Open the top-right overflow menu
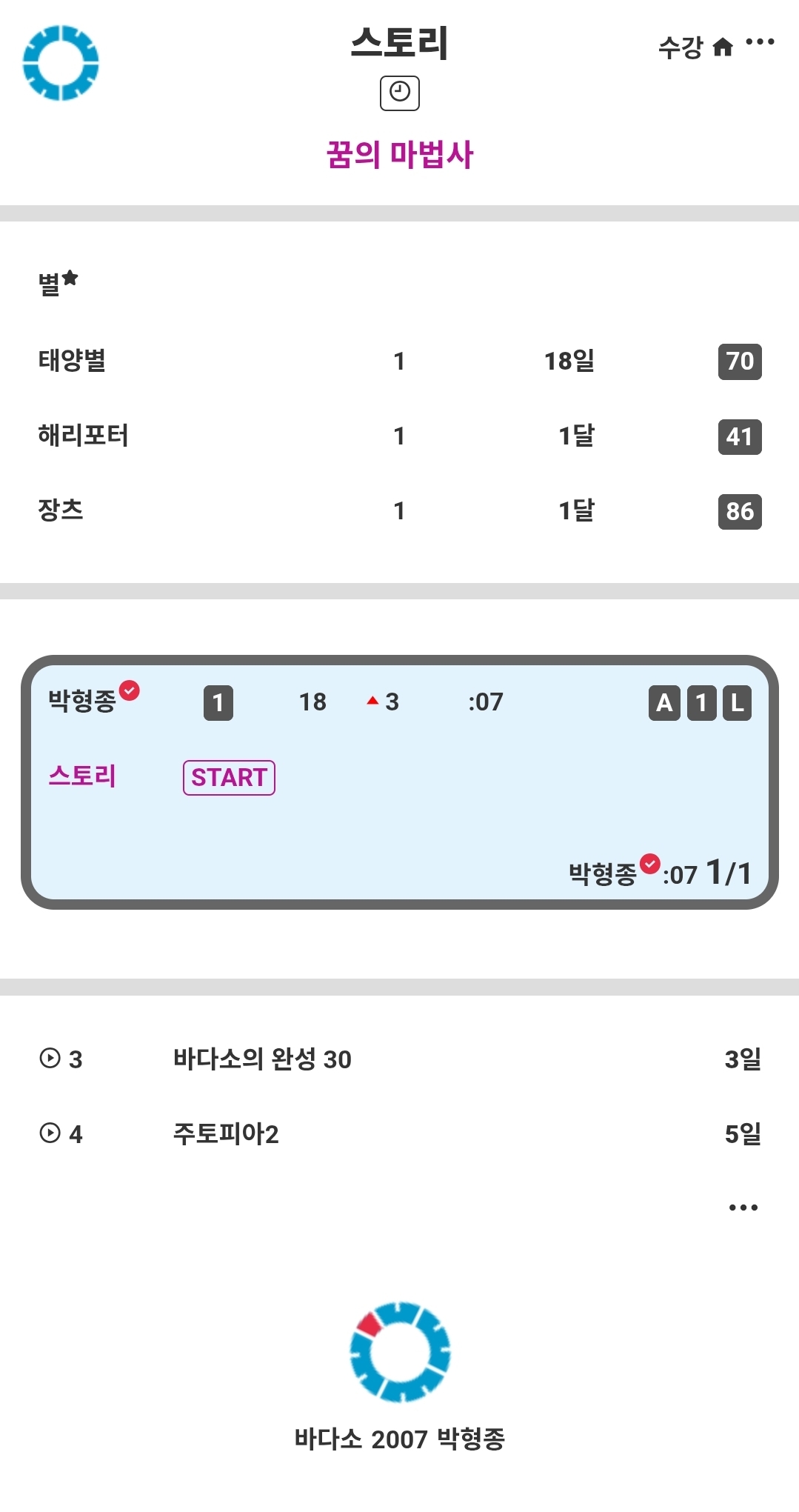This screenshot has height=1512, width=799. point(760,42)
